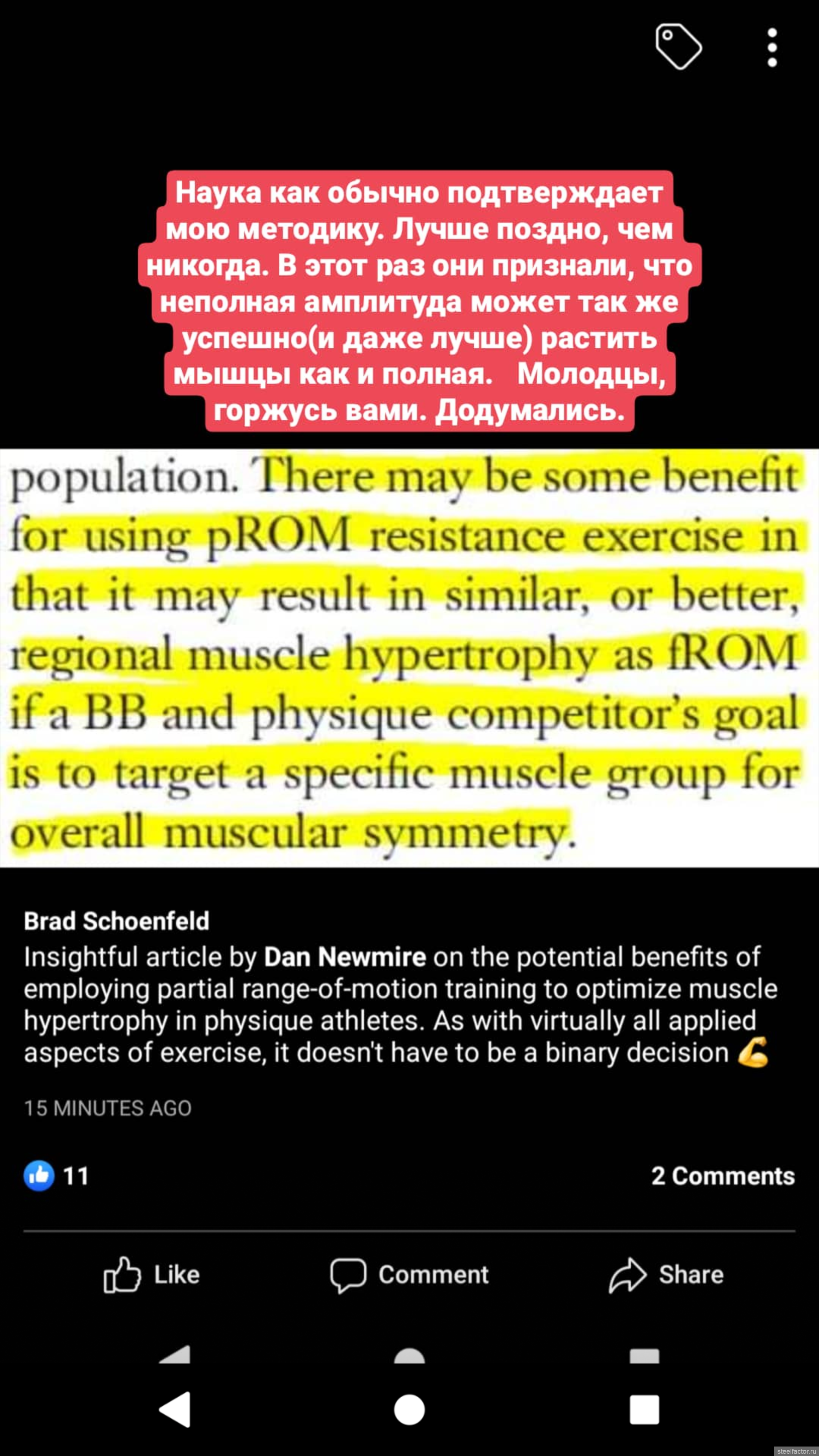Viewport: 819px width, 1456px height.
Task: Open Brad Schoenfeld's profile
Action: tap(116, 921)
